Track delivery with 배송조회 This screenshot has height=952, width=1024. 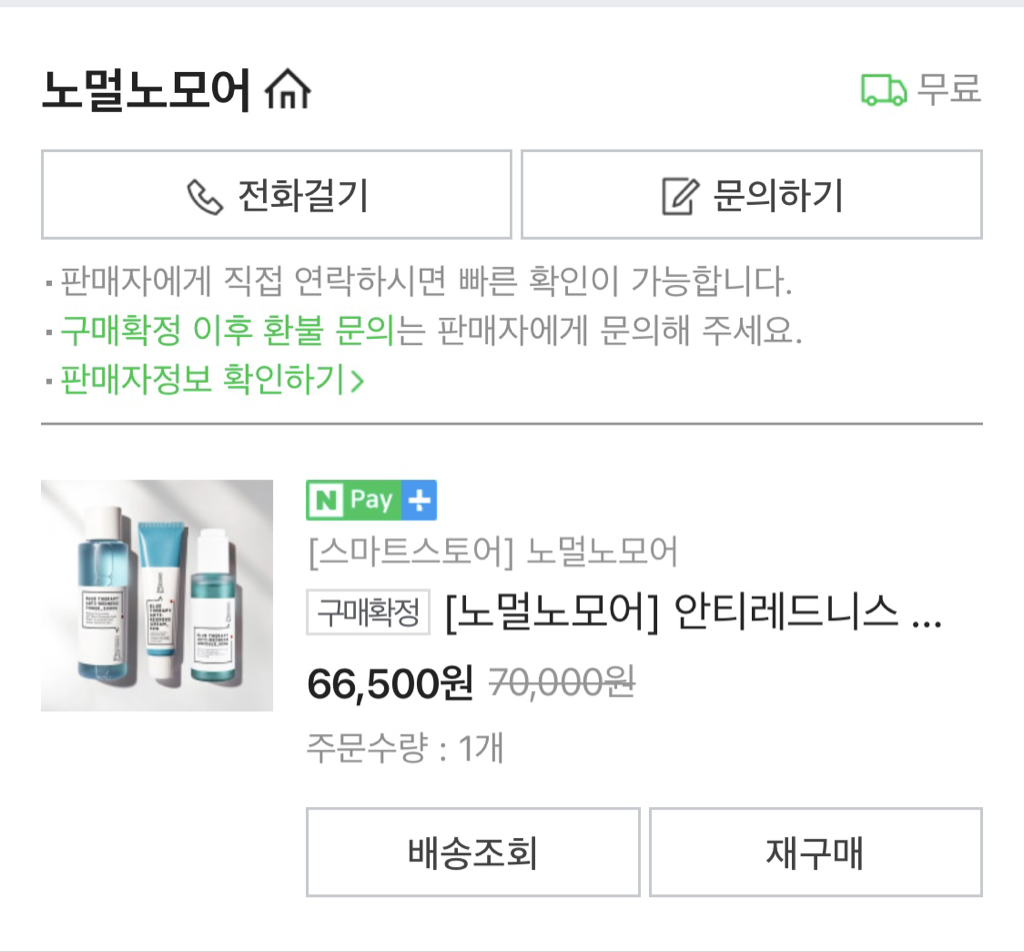pyautogui.click(x=473, y=853)
